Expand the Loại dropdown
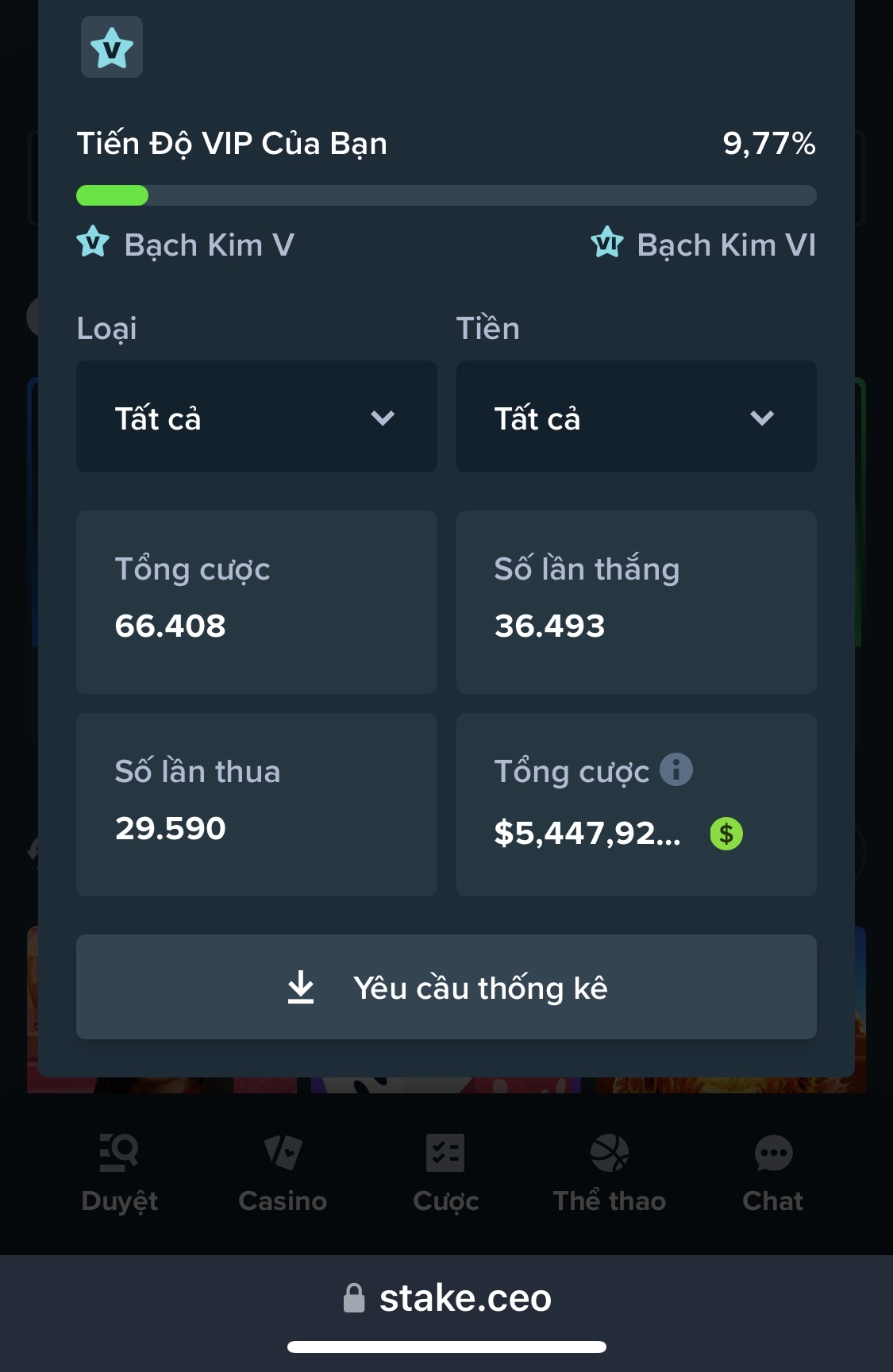Image resolution: width=893 pixels, height=1372 pixels. click(x=256, y=417)
